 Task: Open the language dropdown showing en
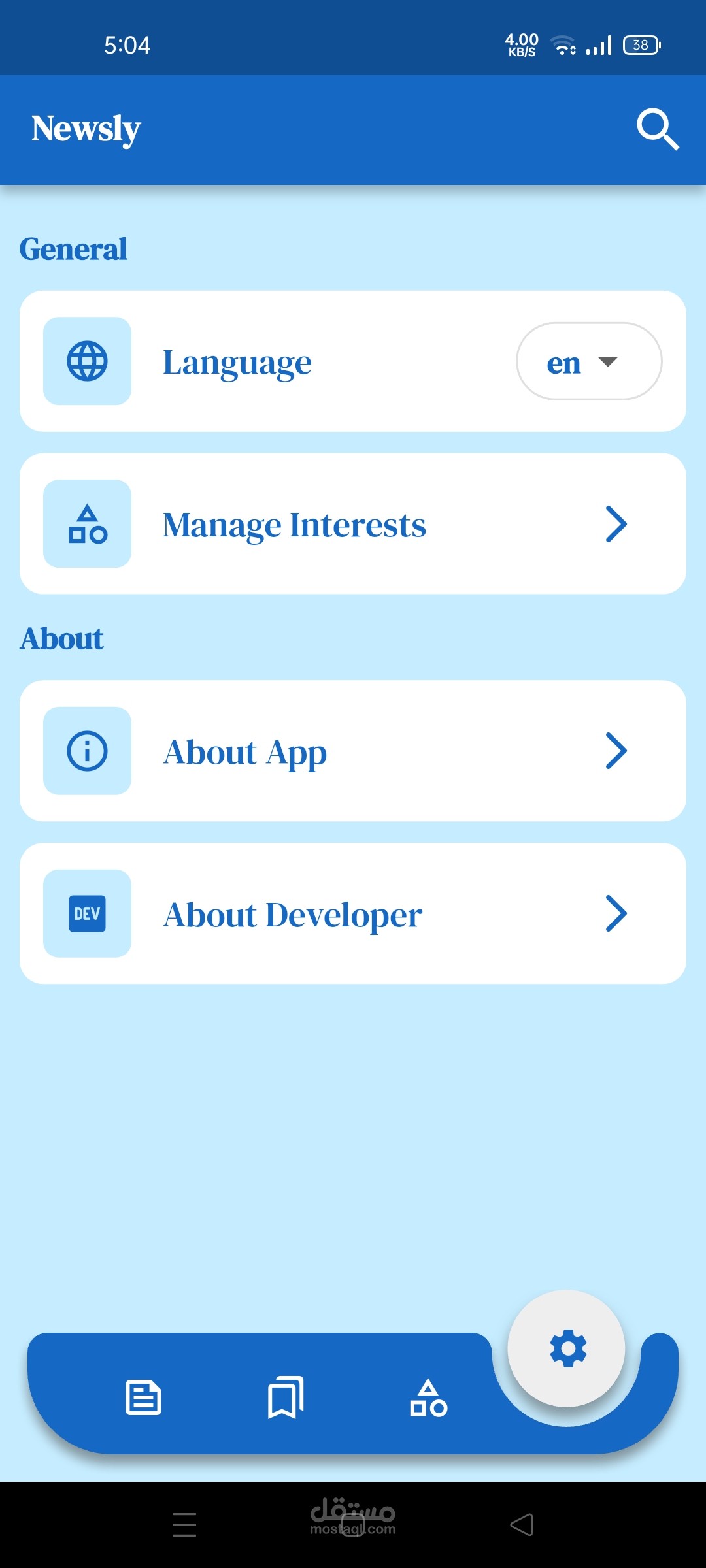coord(588,361)
